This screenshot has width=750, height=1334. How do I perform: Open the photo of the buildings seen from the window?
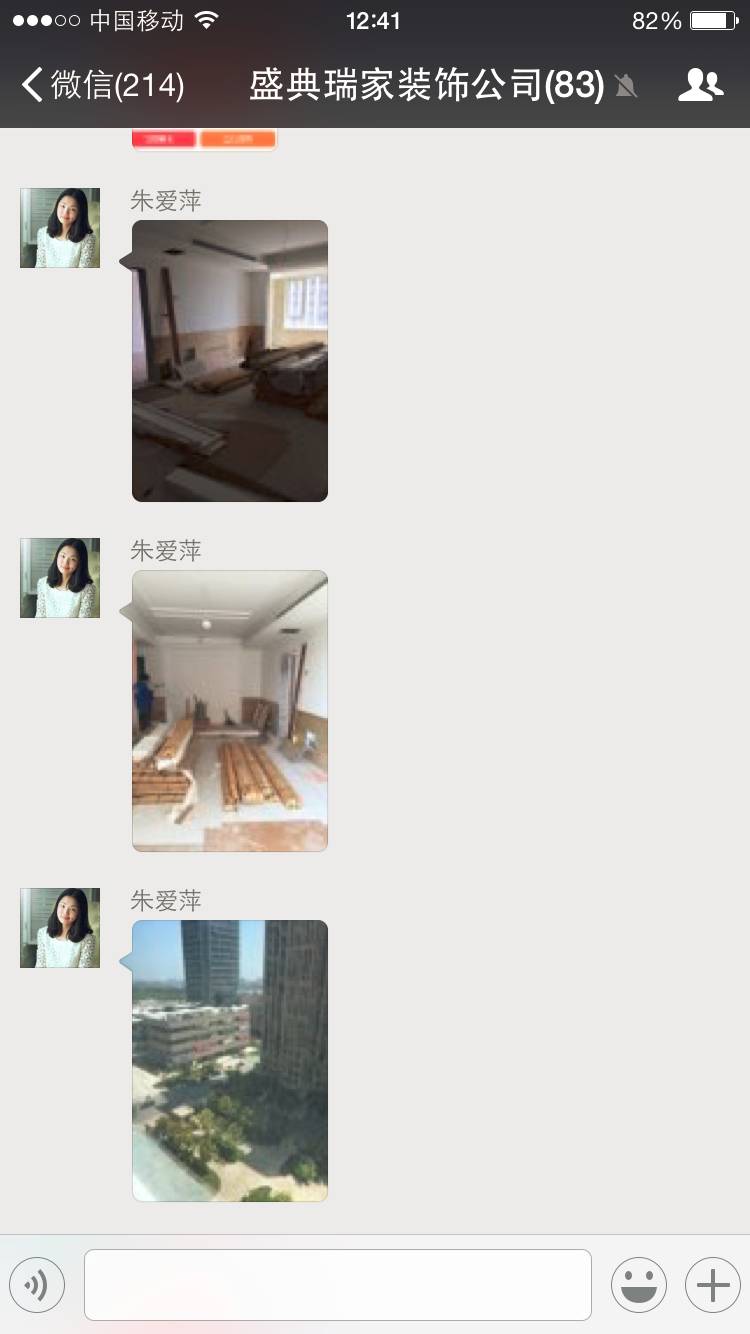[x=230, y=1061]
